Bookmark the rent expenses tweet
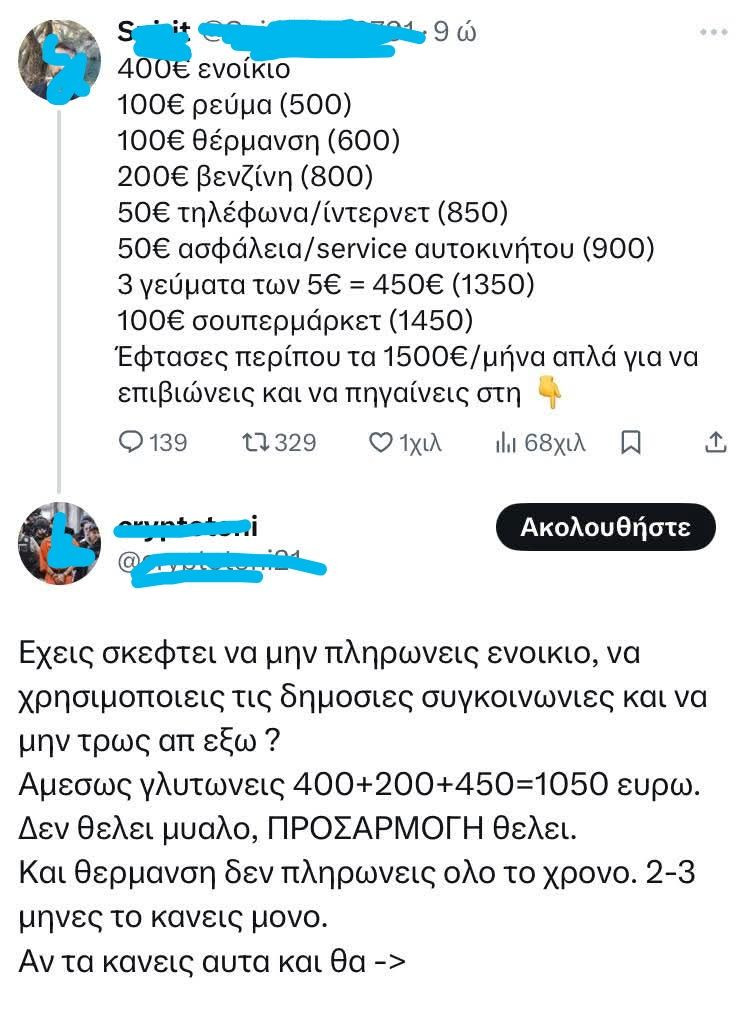 (631, 442)
